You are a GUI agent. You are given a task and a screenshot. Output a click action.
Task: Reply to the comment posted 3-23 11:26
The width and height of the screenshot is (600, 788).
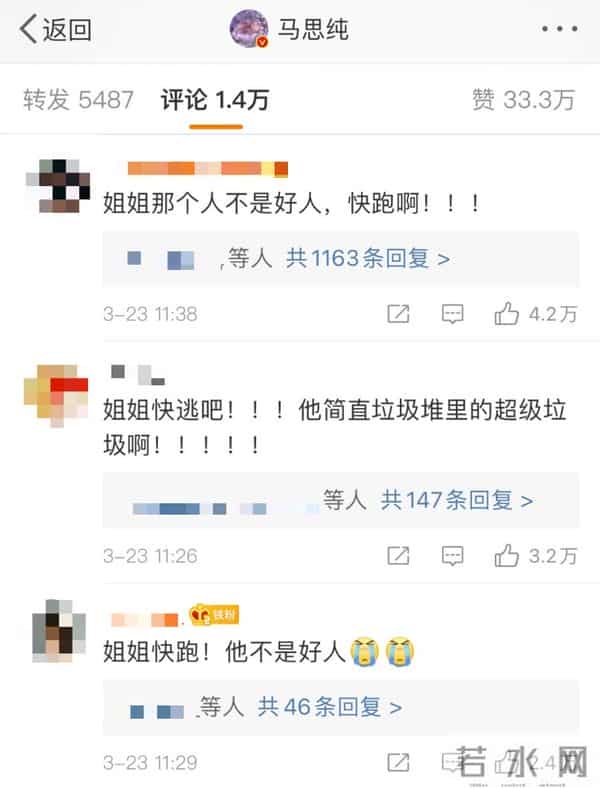click(453, 555)
